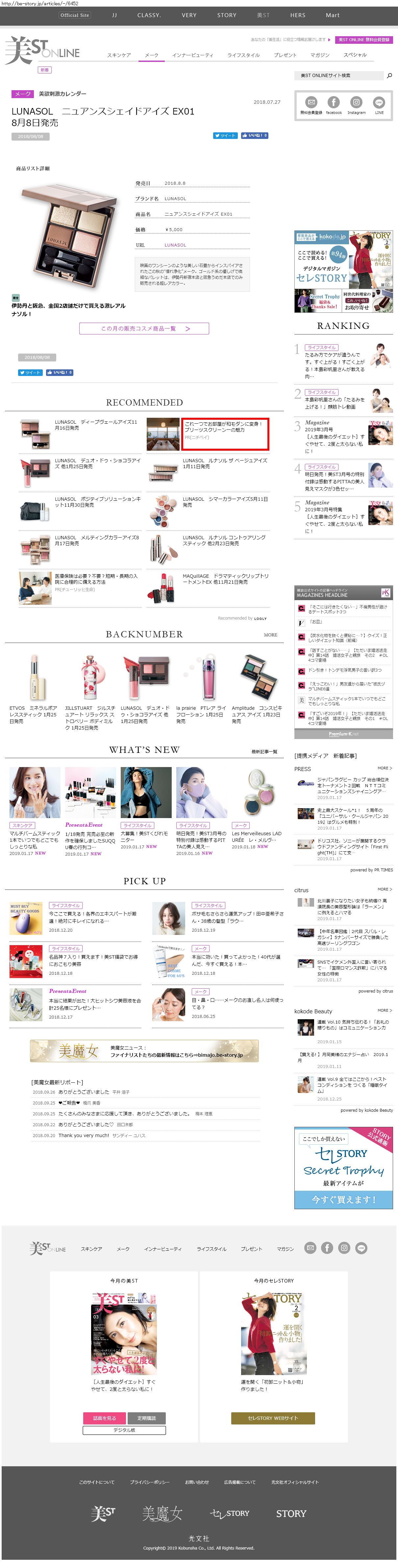Open セレSTORY WEBサイト button
The height and width of the screenshot is (1568, 398).
click(x=273, y=1418)
